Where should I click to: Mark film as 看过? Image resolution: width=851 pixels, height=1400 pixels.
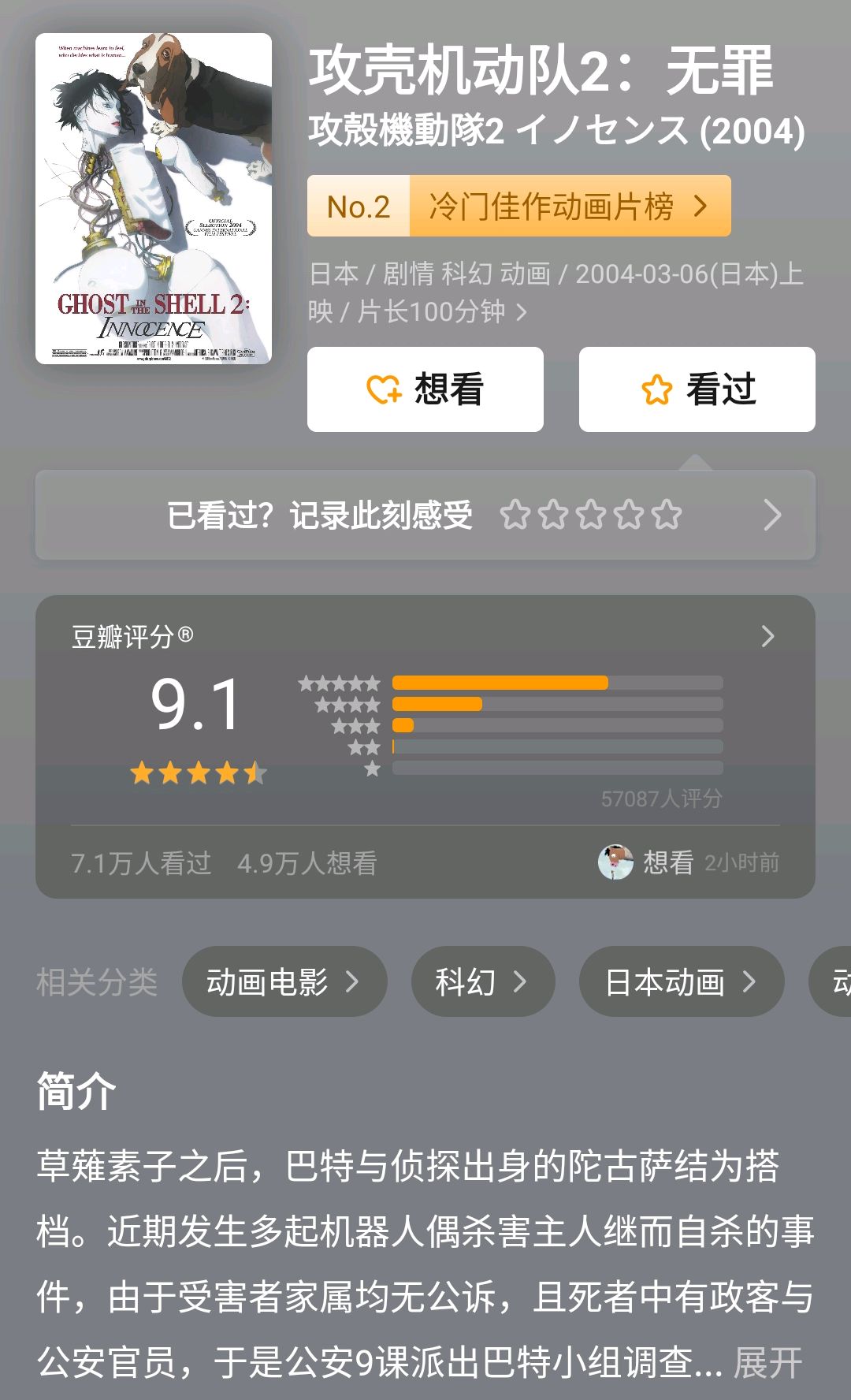coord(697,389)
